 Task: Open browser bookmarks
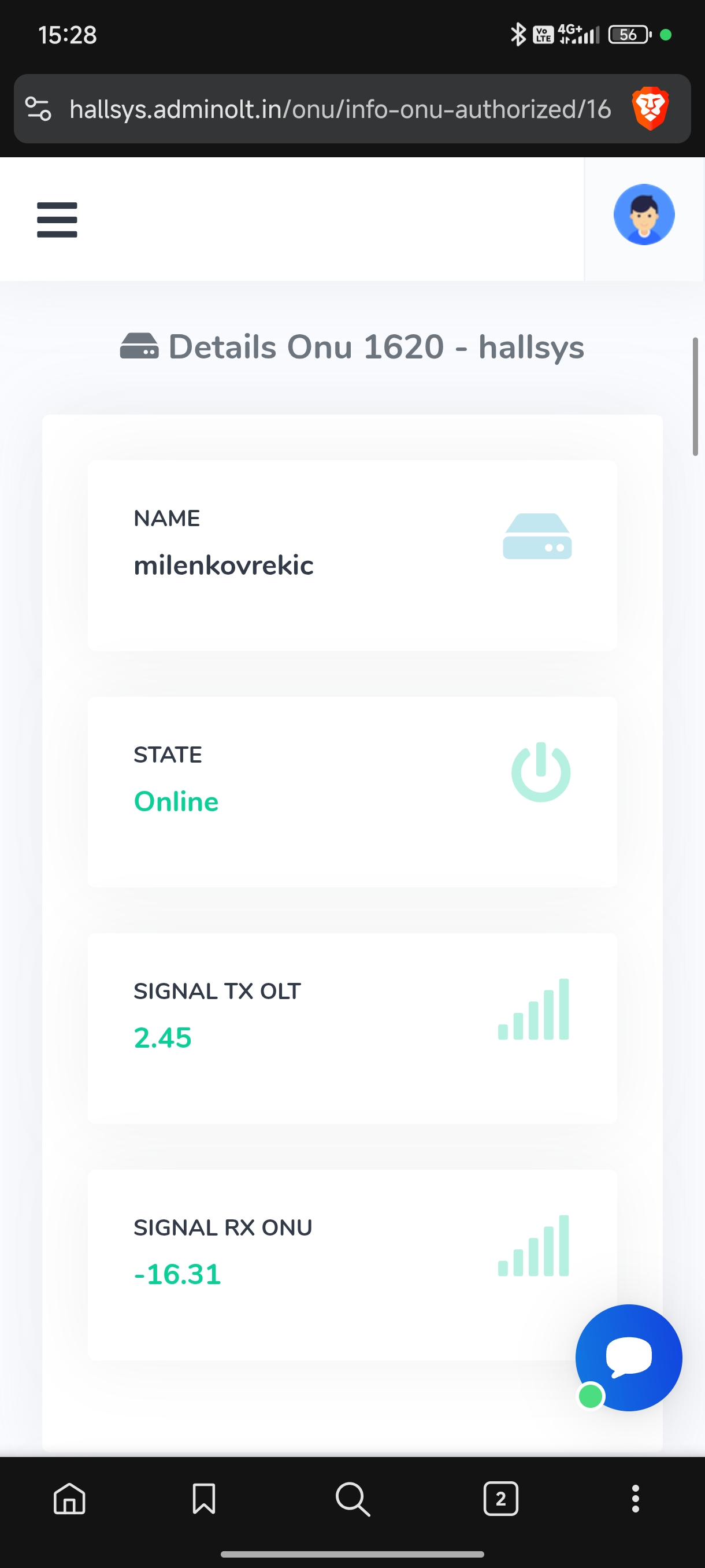click(204, 1499)
